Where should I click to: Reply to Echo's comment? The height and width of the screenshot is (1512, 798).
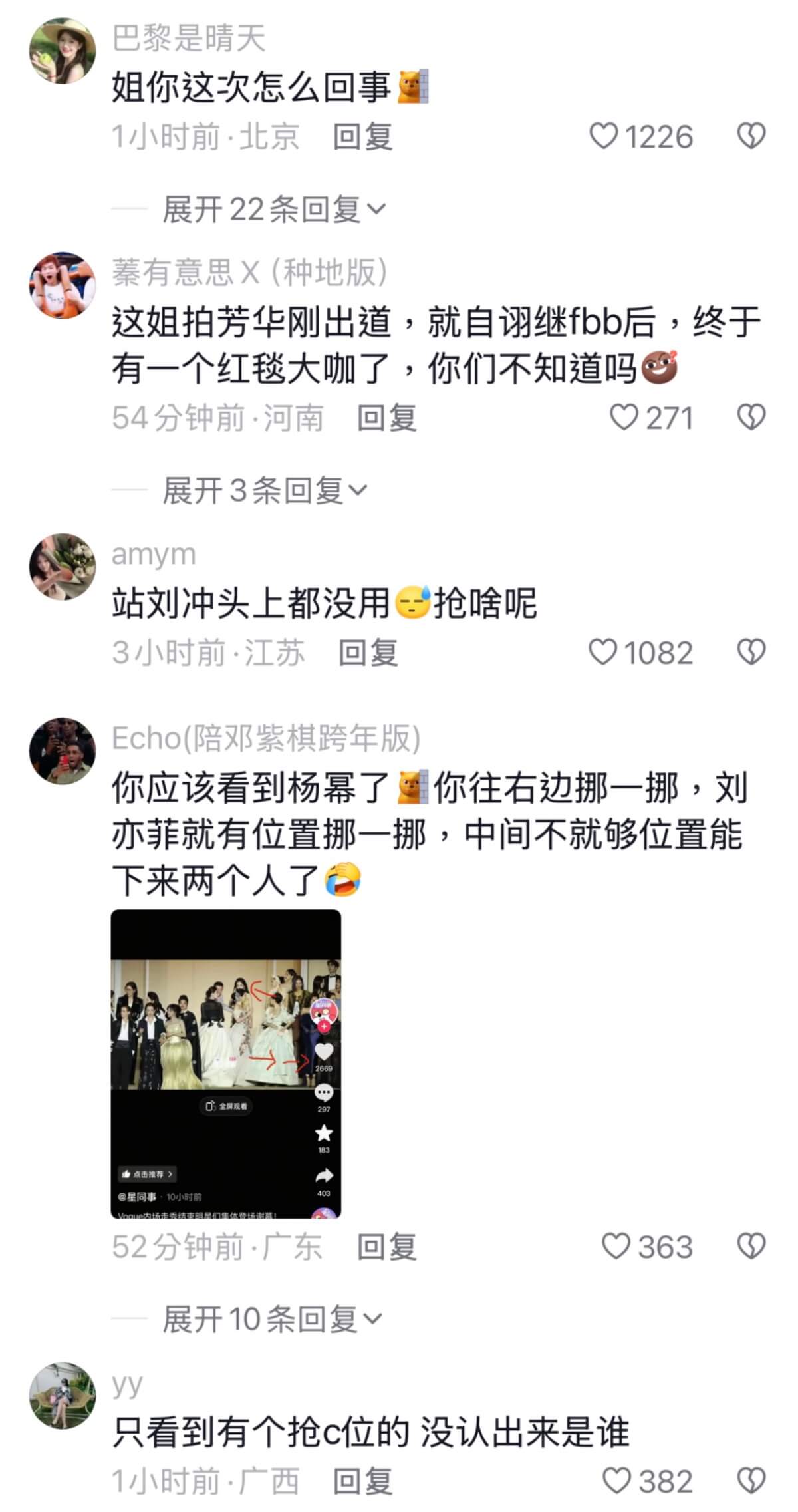tap(387, 1247)
